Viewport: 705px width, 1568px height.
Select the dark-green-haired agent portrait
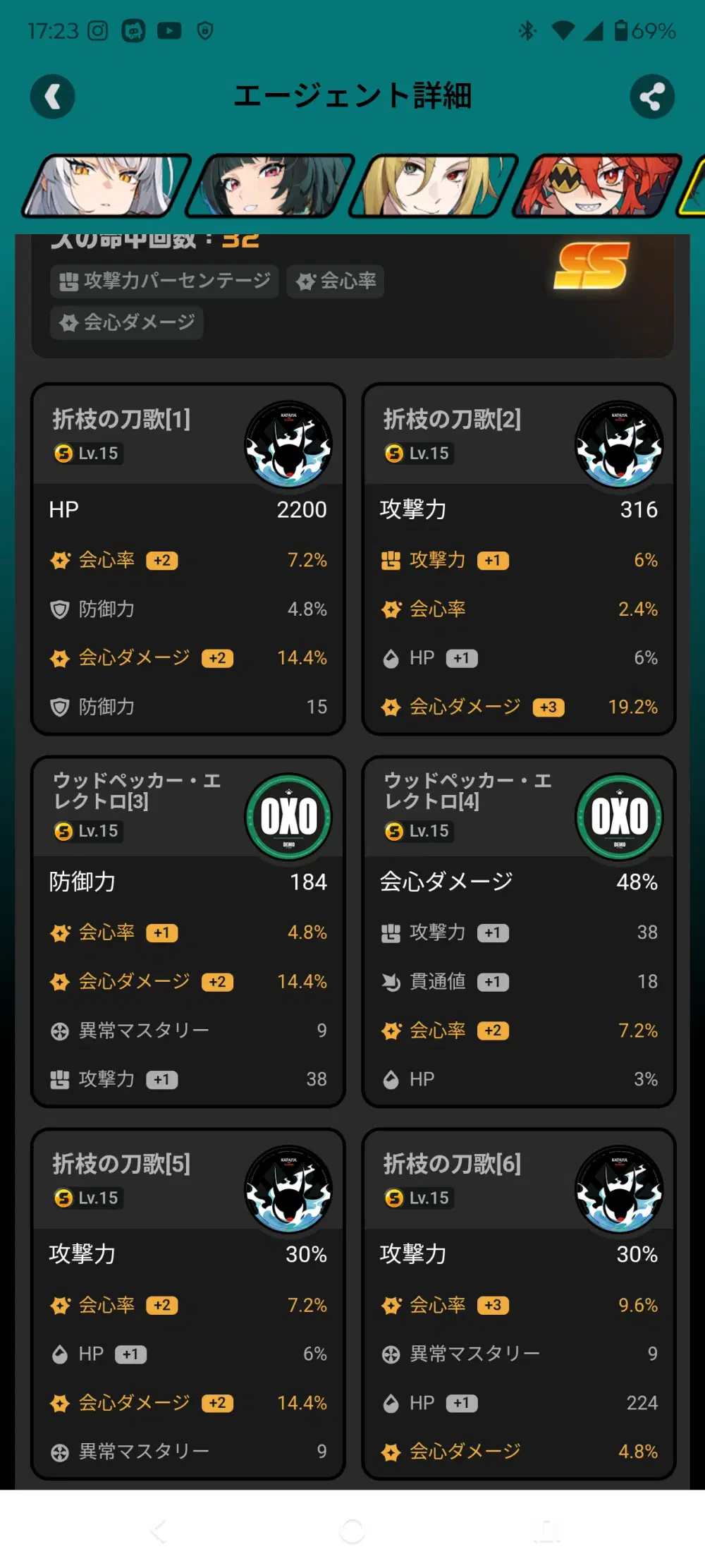pyautogui.click(x=270, y=186)
